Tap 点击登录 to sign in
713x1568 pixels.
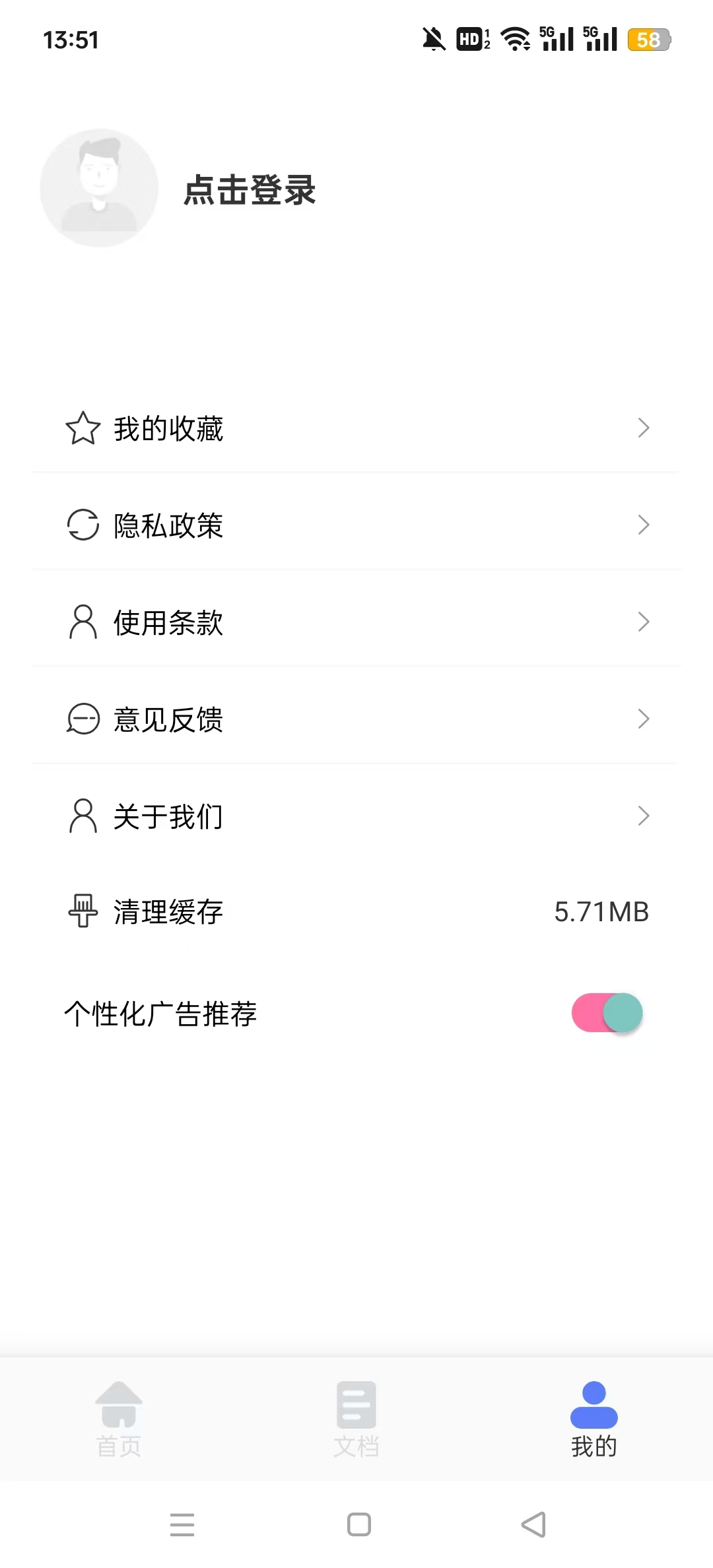coord(250,190)
